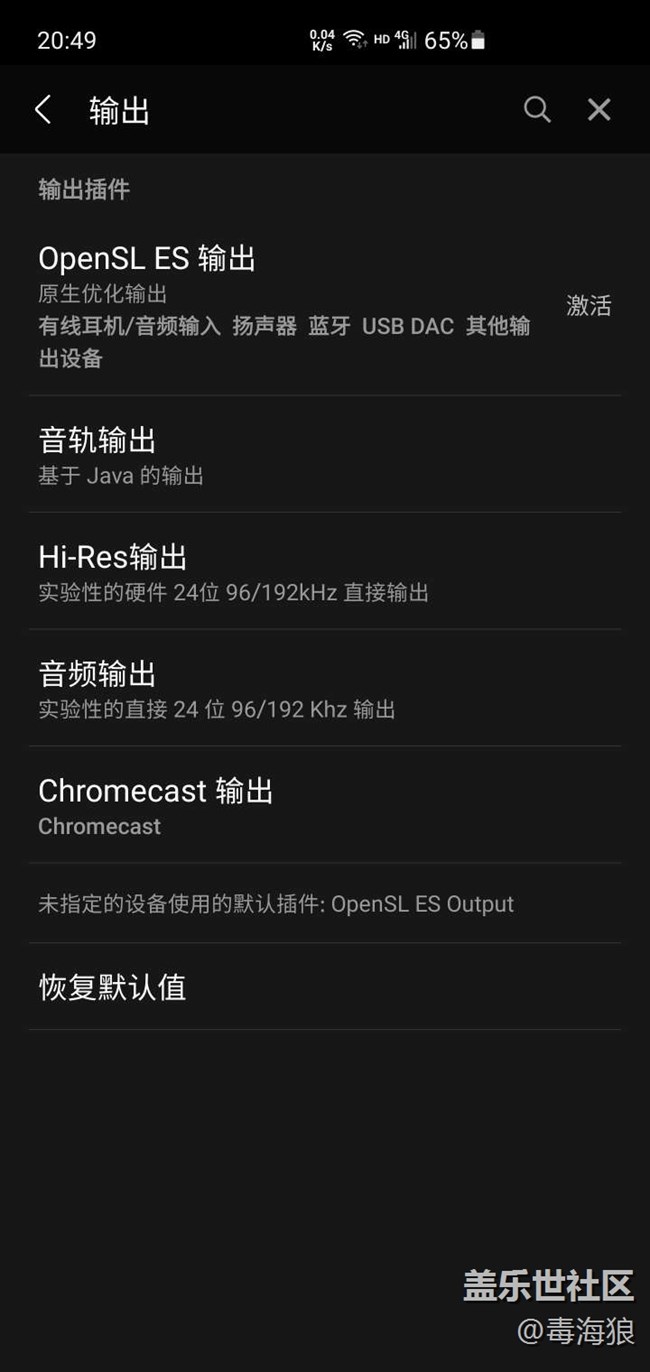
Task: Go back from the 输出 screen
Action: [x=43, y=110]
